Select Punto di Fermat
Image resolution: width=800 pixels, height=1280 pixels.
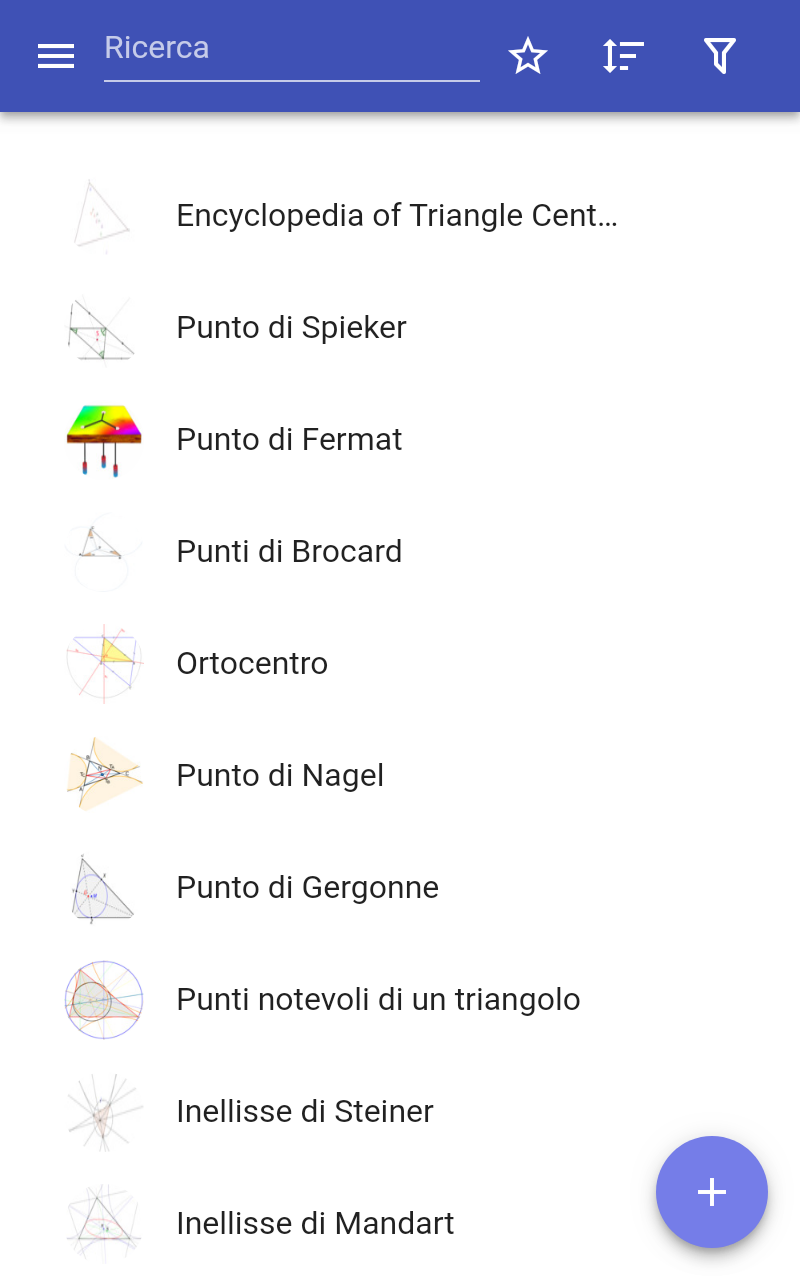coord(400,440)
